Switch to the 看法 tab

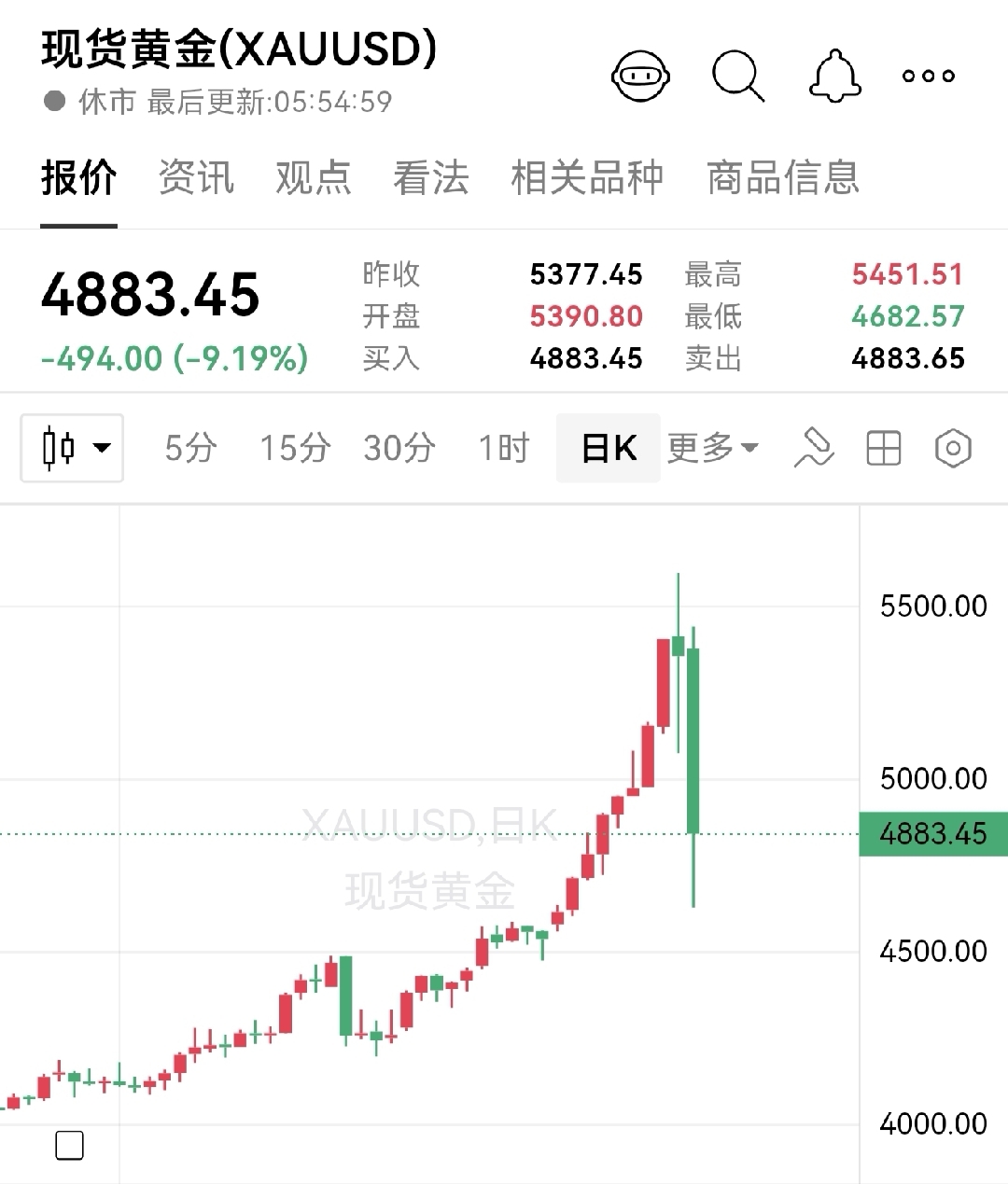pos(430,177)
